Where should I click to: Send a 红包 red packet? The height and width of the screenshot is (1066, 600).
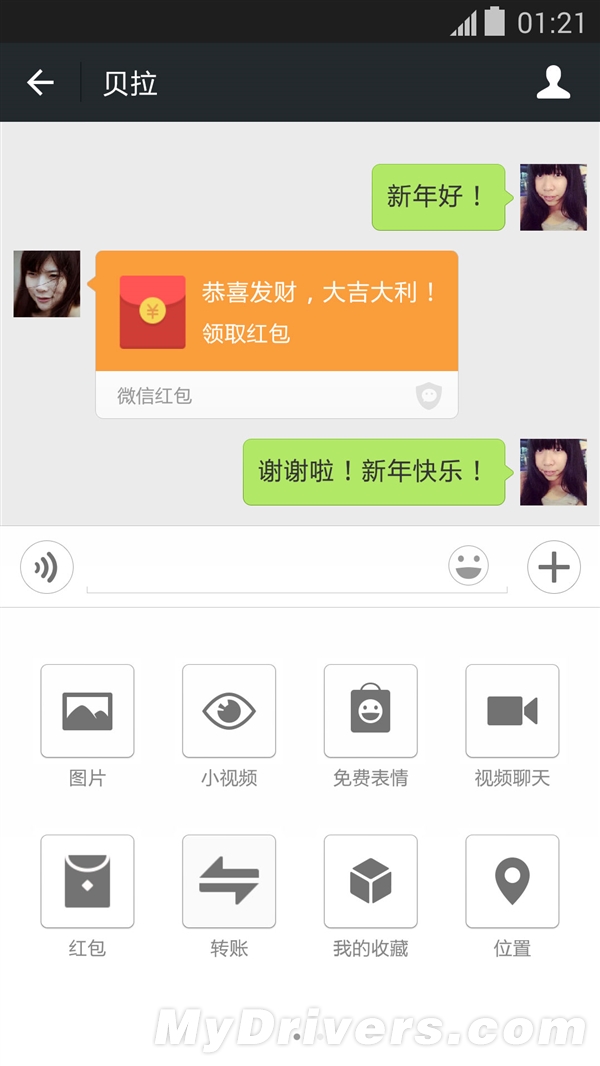pyautogui.click(x=87, y=881)
